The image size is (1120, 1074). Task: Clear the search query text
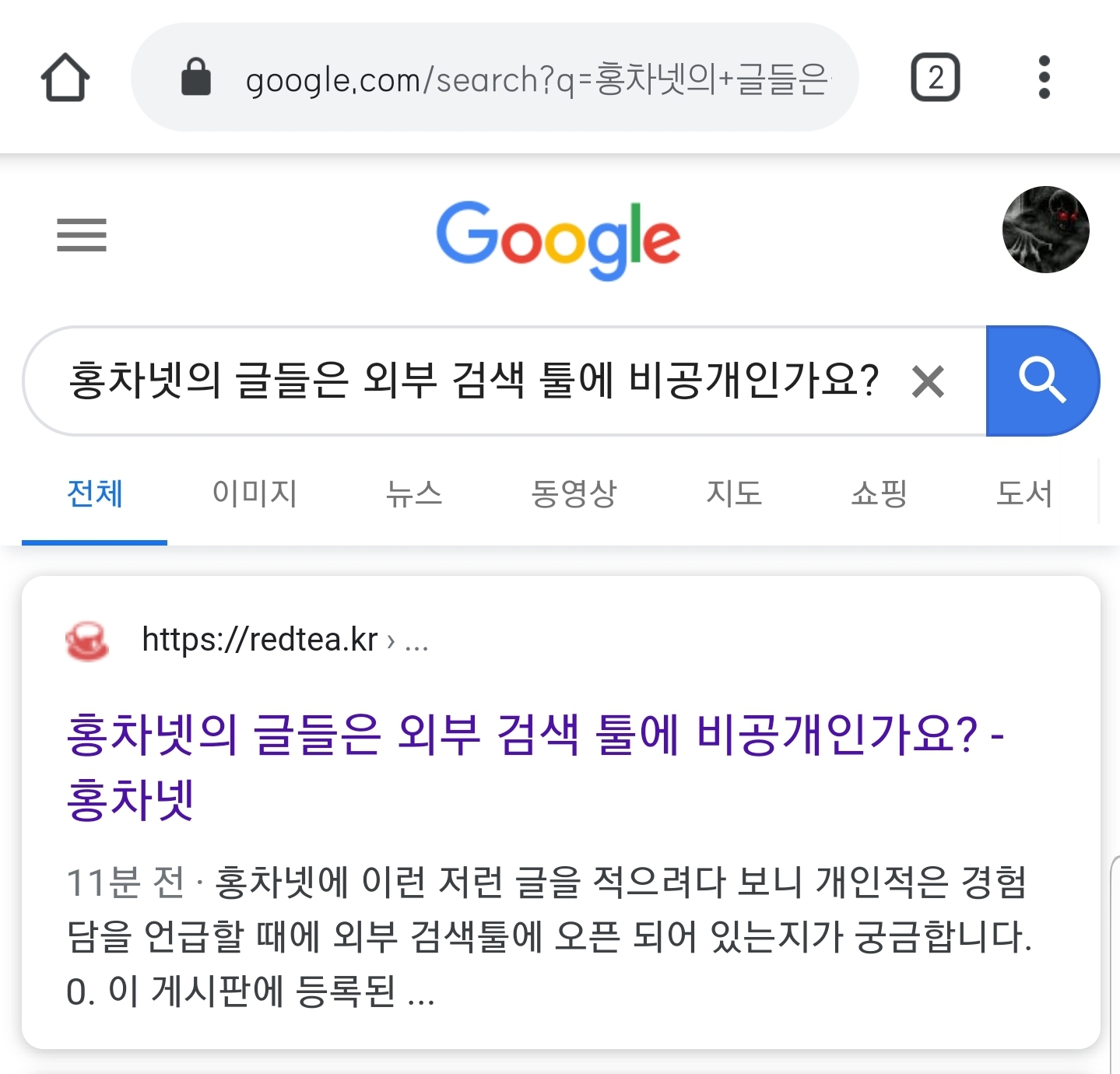pyautogui.click(x=928, y=382)
